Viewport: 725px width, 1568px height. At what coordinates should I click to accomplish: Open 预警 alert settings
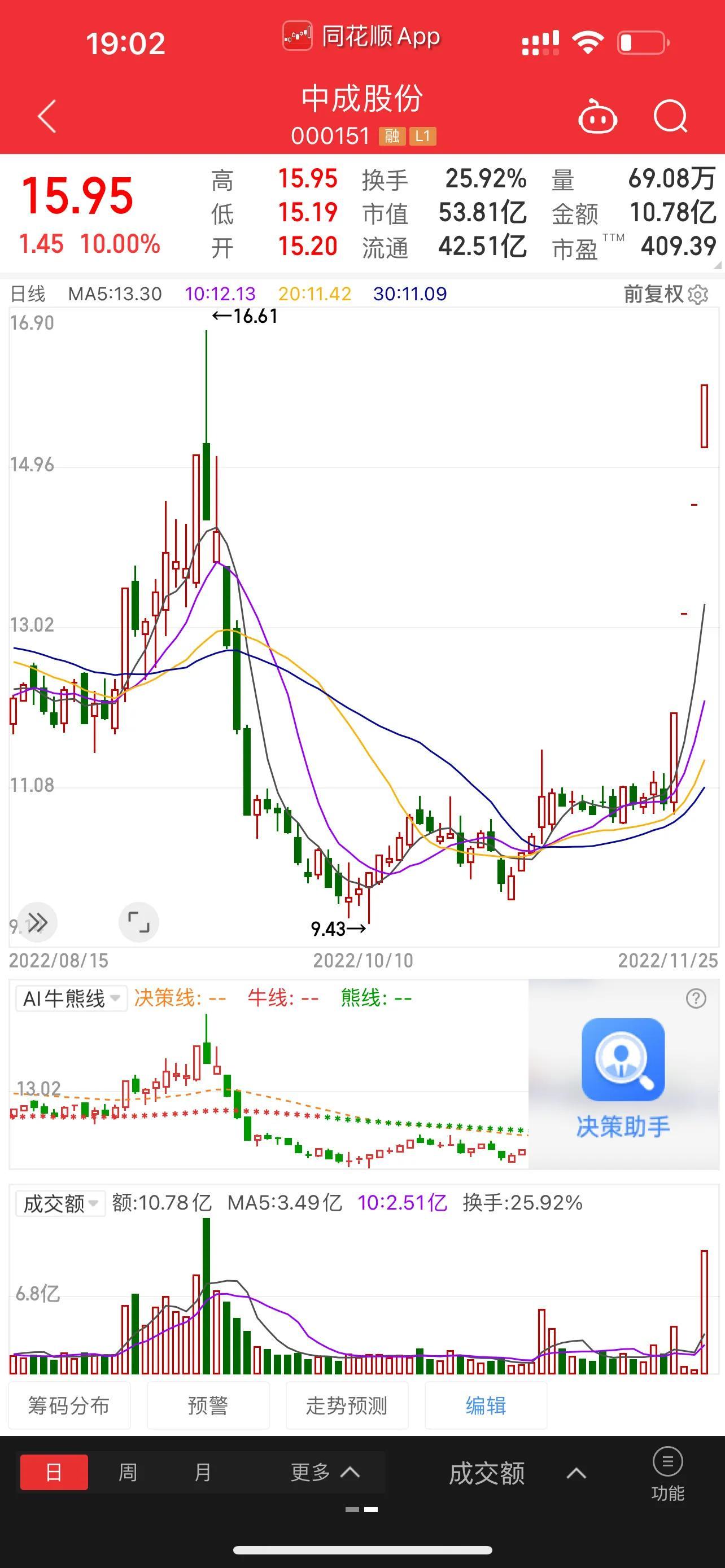[208, 1405]
